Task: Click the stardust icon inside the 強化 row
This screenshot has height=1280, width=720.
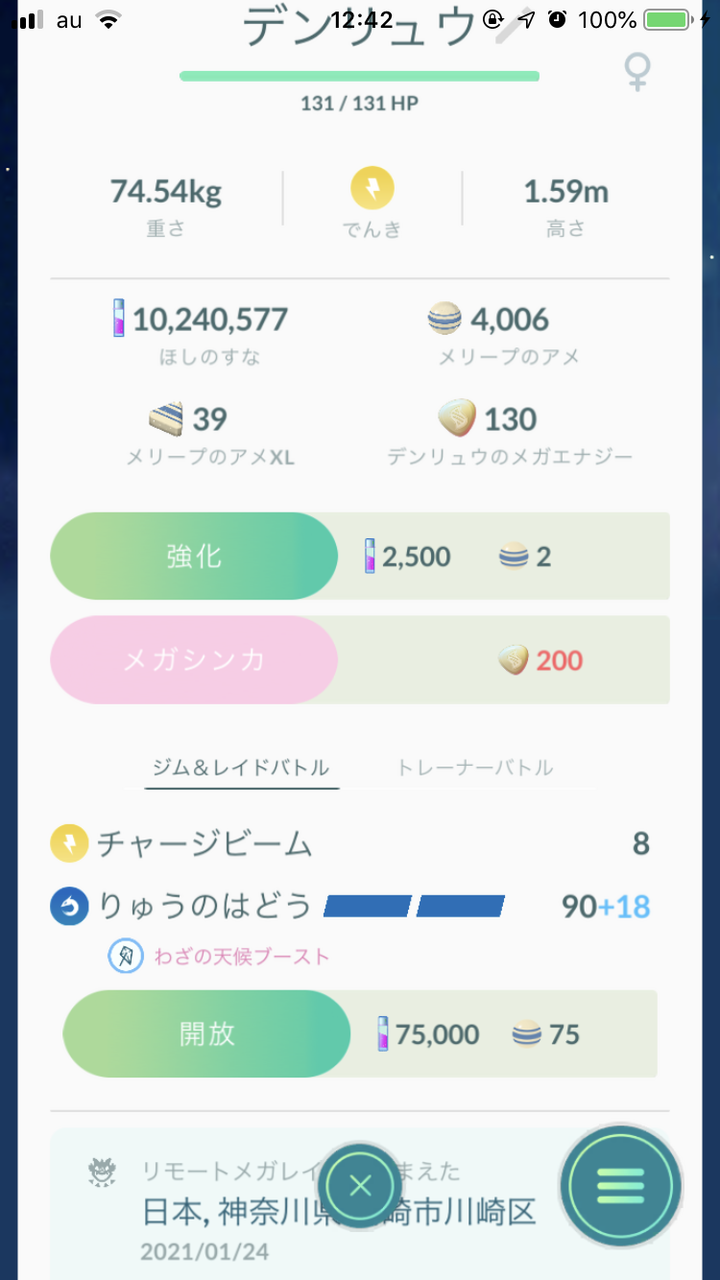Action: (x=369, y=556)
